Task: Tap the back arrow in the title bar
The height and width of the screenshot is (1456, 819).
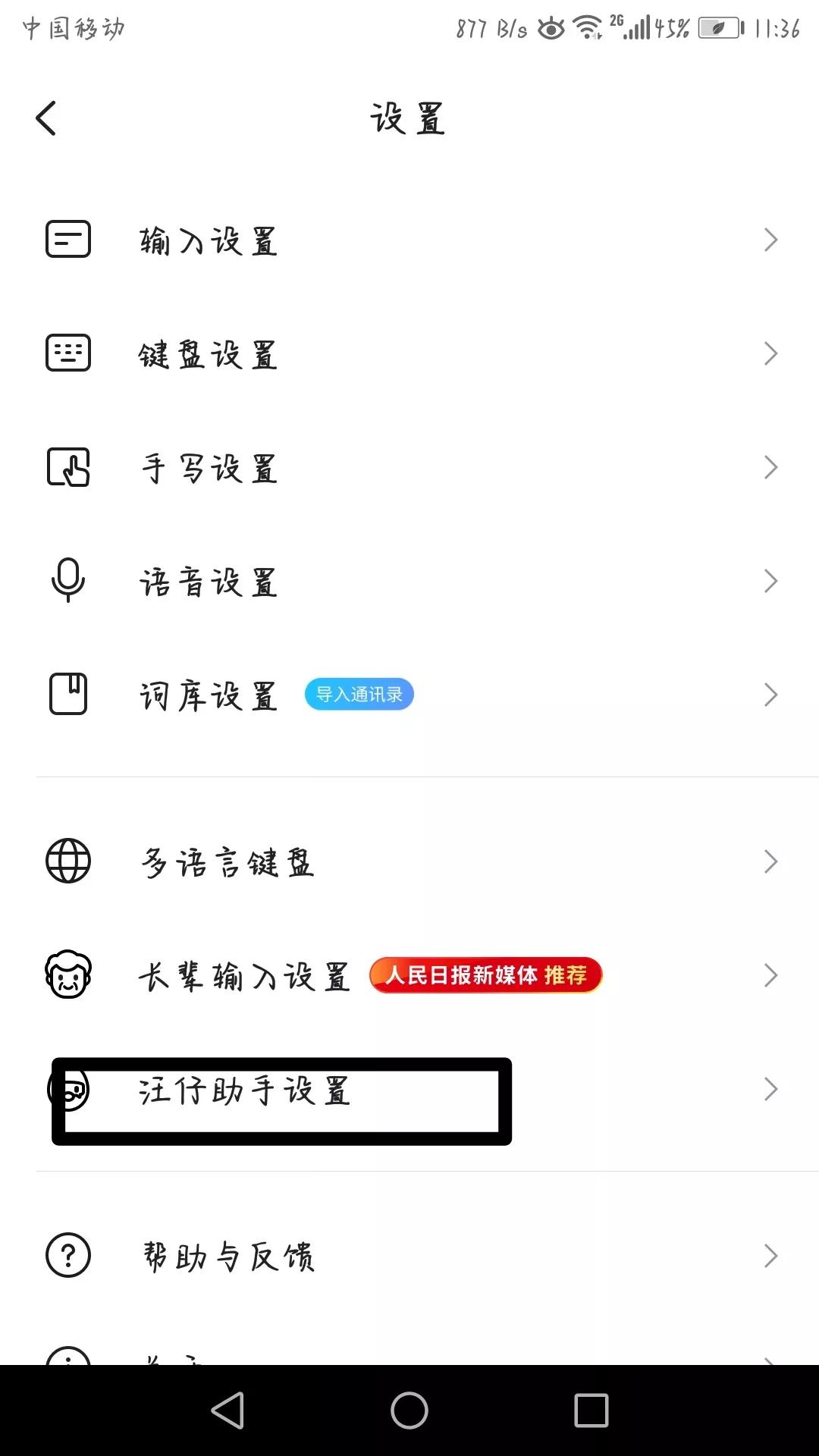Action: click(45, 118)
